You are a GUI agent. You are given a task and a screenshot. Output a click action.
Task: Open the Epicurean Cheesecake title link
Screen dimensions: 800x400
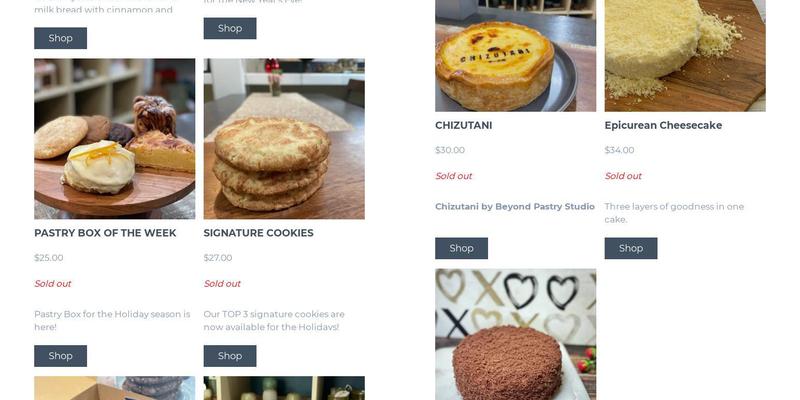tap(663, 125)
